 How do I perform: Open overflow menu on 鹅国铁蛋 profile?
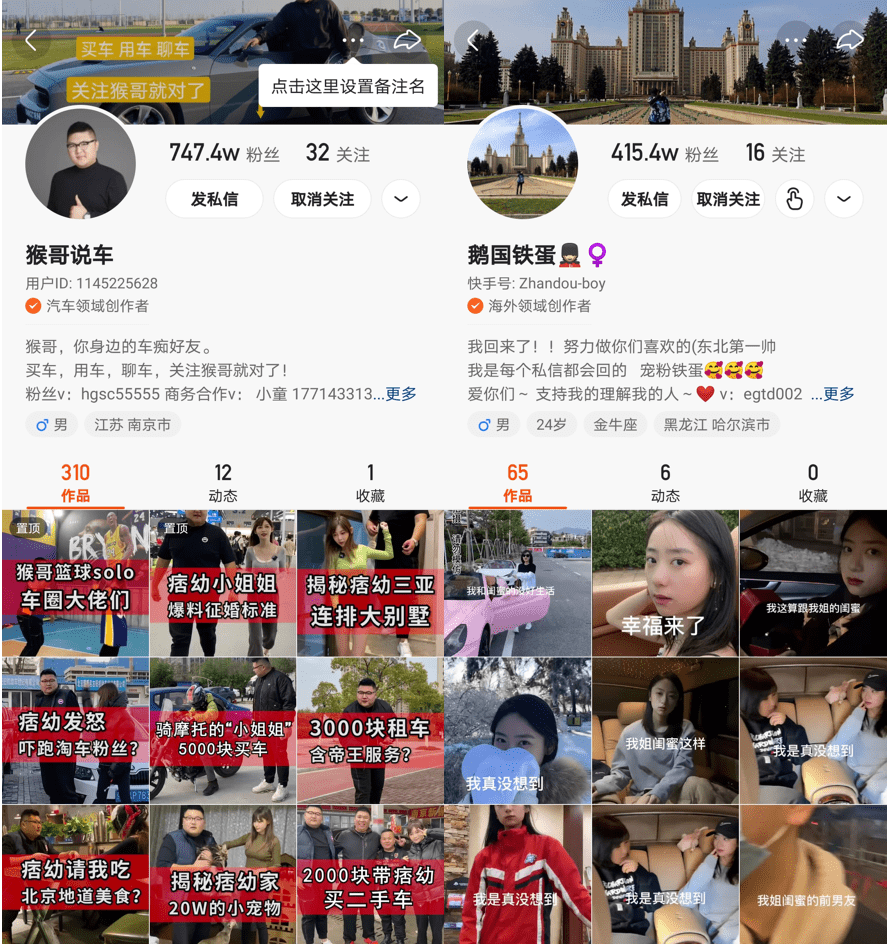(x=795, y=40)
